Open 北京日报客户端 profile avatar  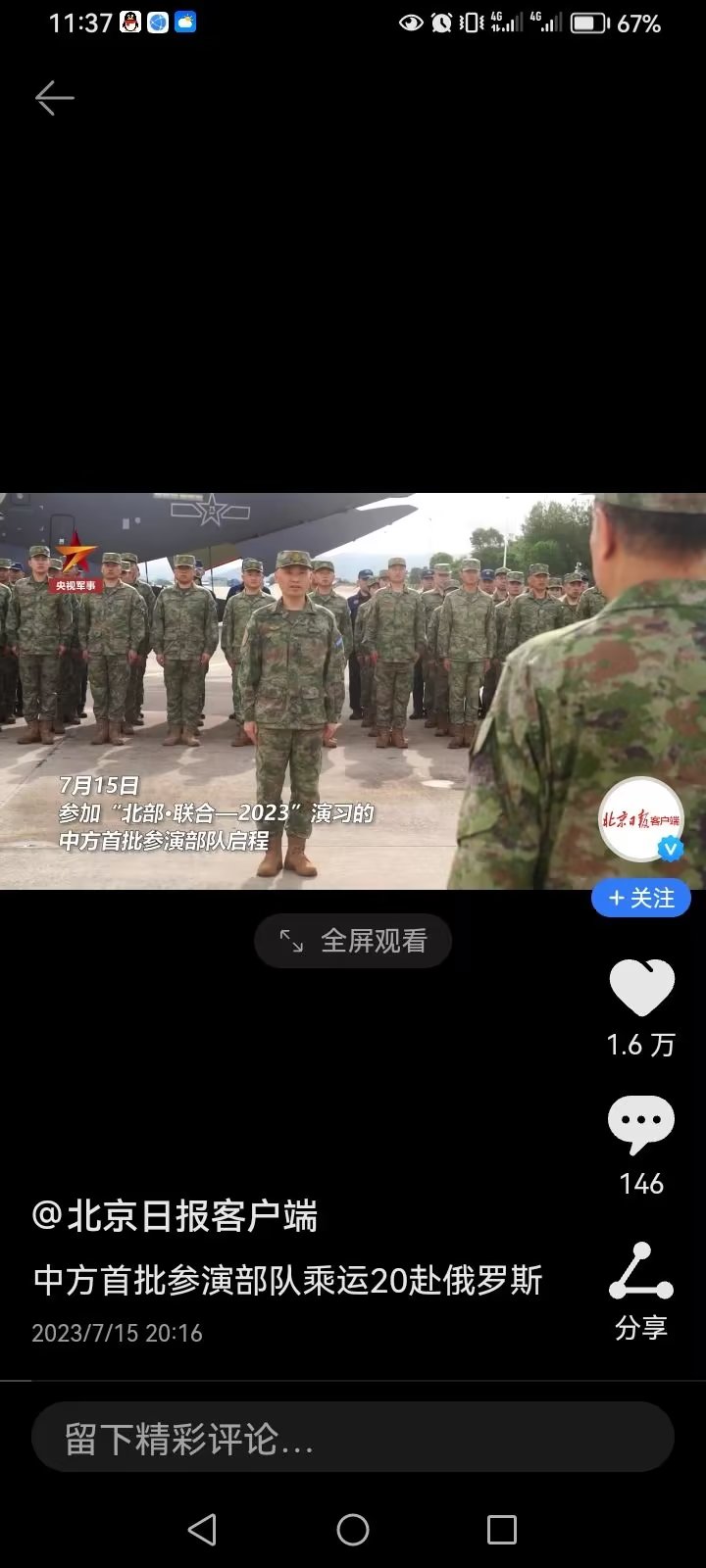641,819
